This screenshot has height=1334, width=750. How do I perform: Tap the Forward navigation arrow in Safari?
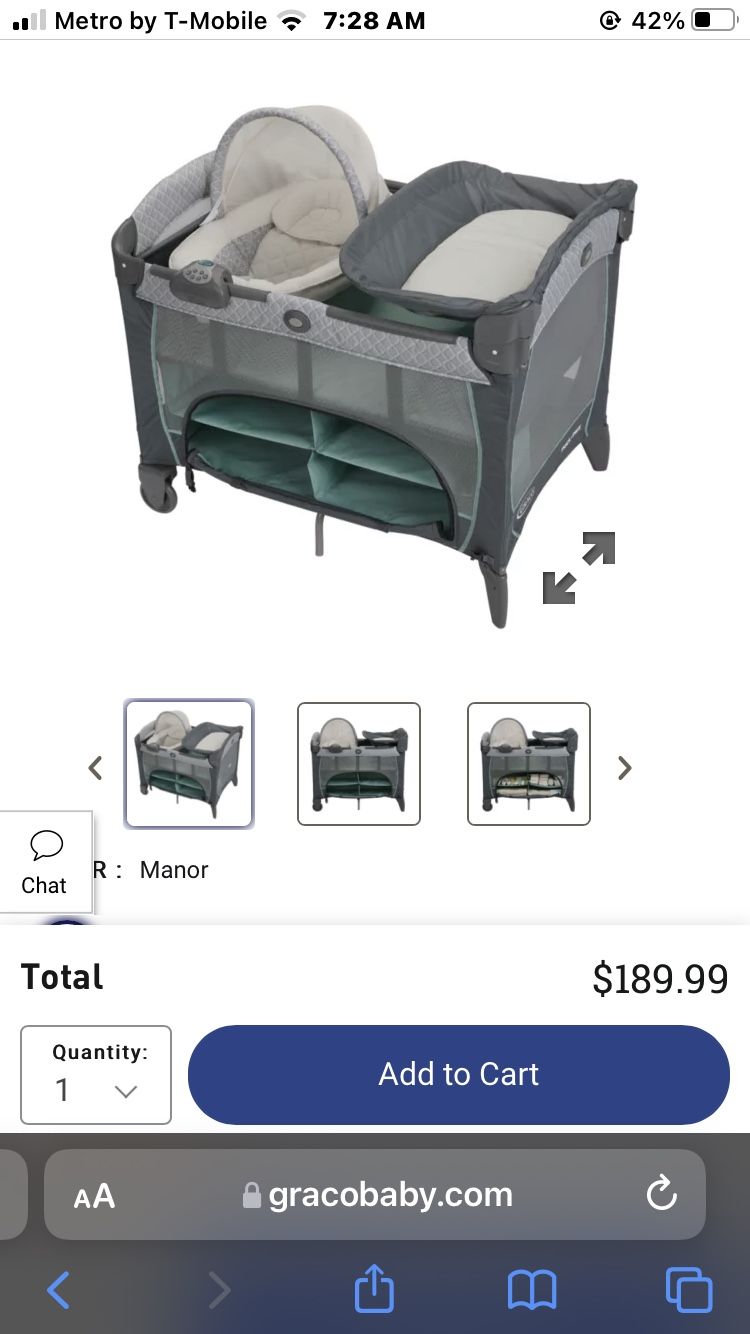pyautogui.click(x=219, y=1289)
